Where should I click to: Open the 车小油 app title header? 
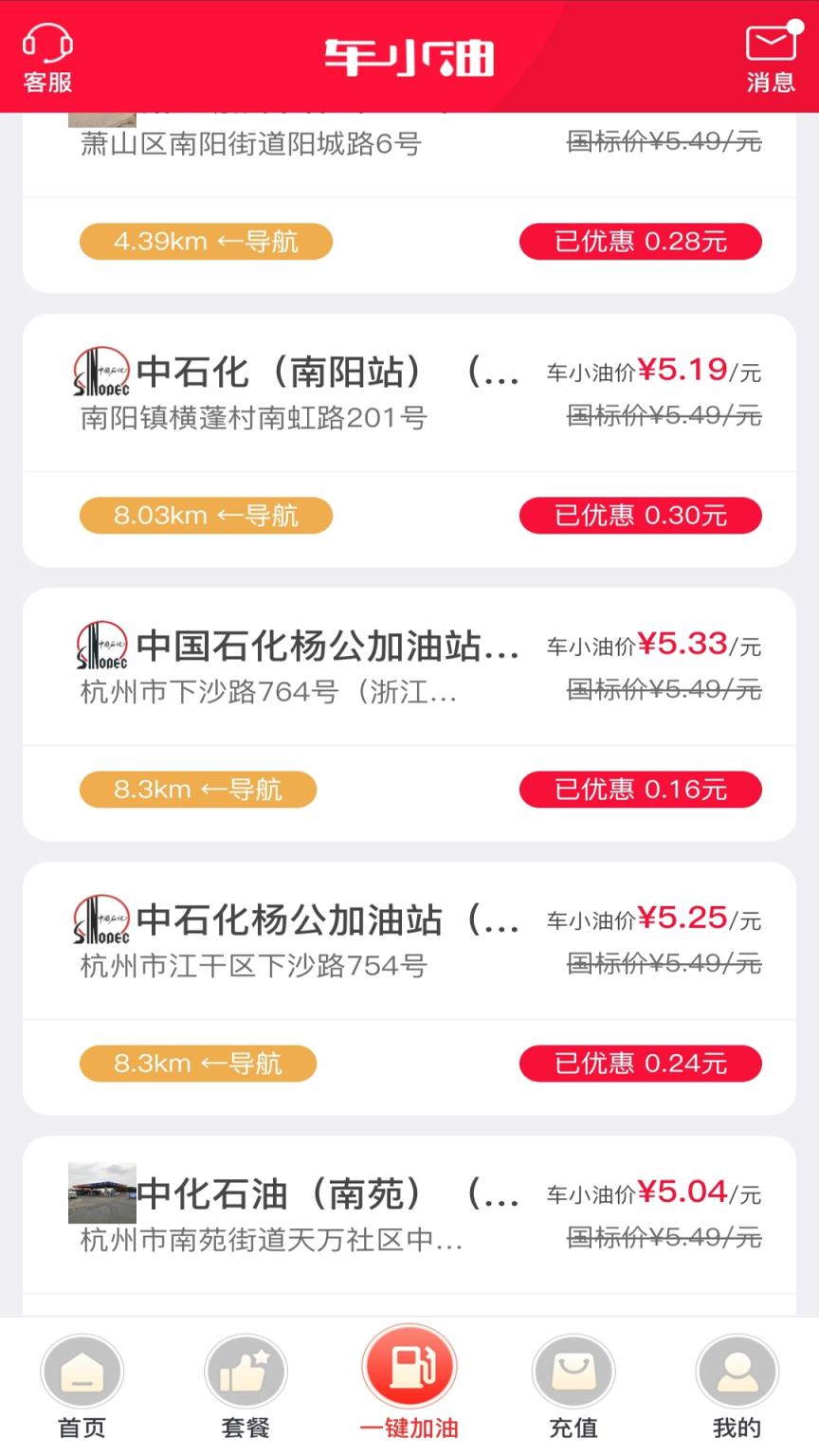point(409,55)
